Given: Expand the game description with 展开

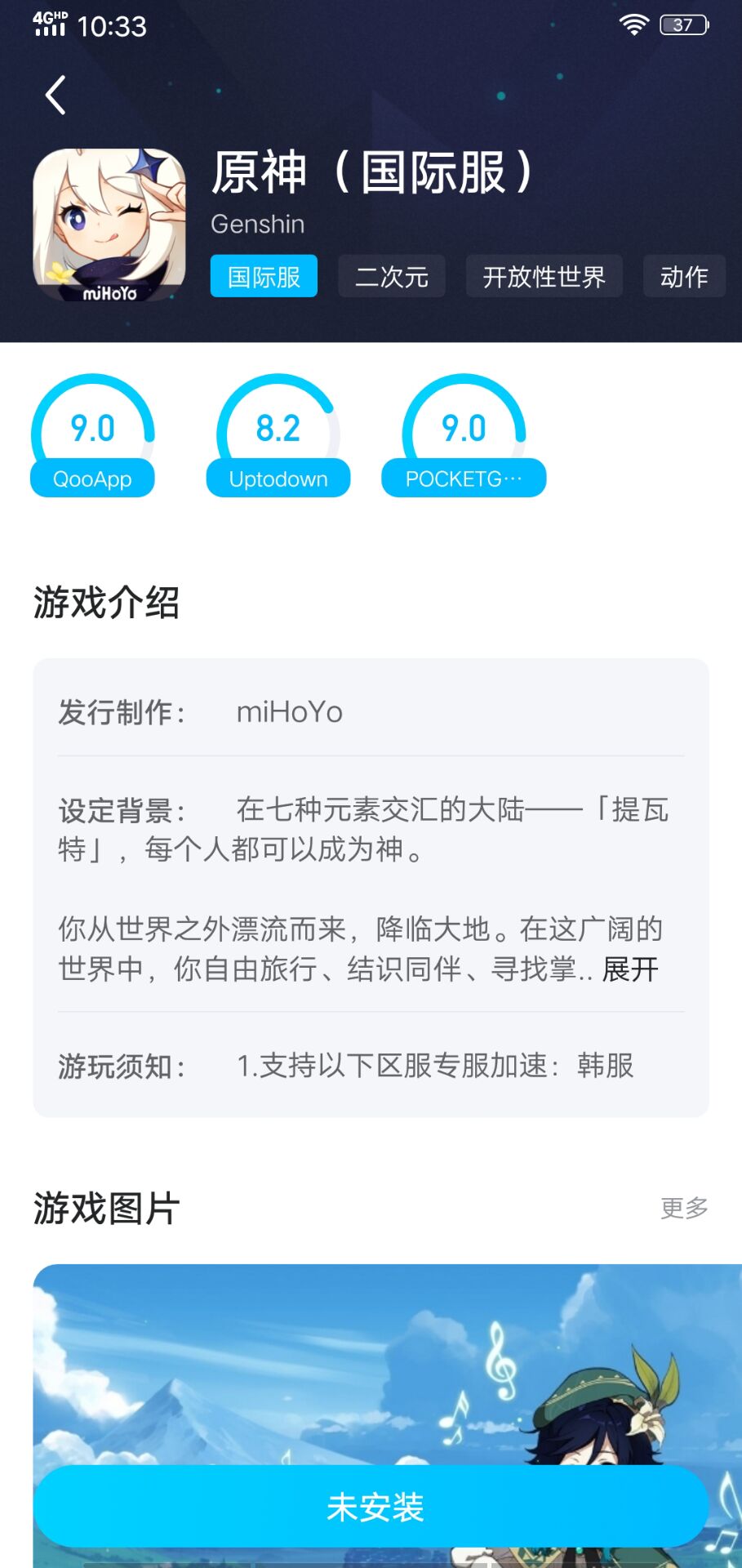Looking at the screenshot, I should click(630, 969).
